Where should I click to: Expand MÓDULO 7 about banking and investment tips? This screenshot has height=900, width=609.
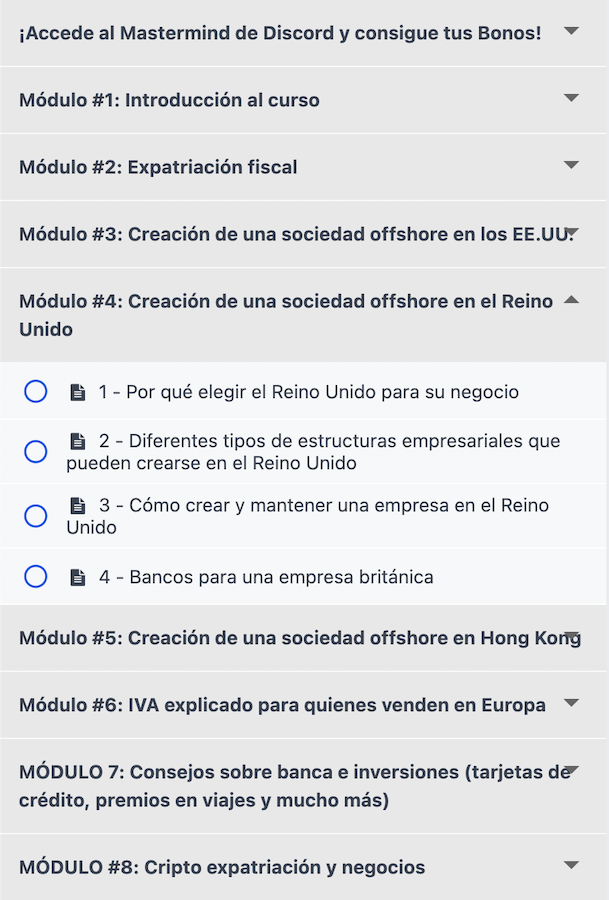(294, 785)
